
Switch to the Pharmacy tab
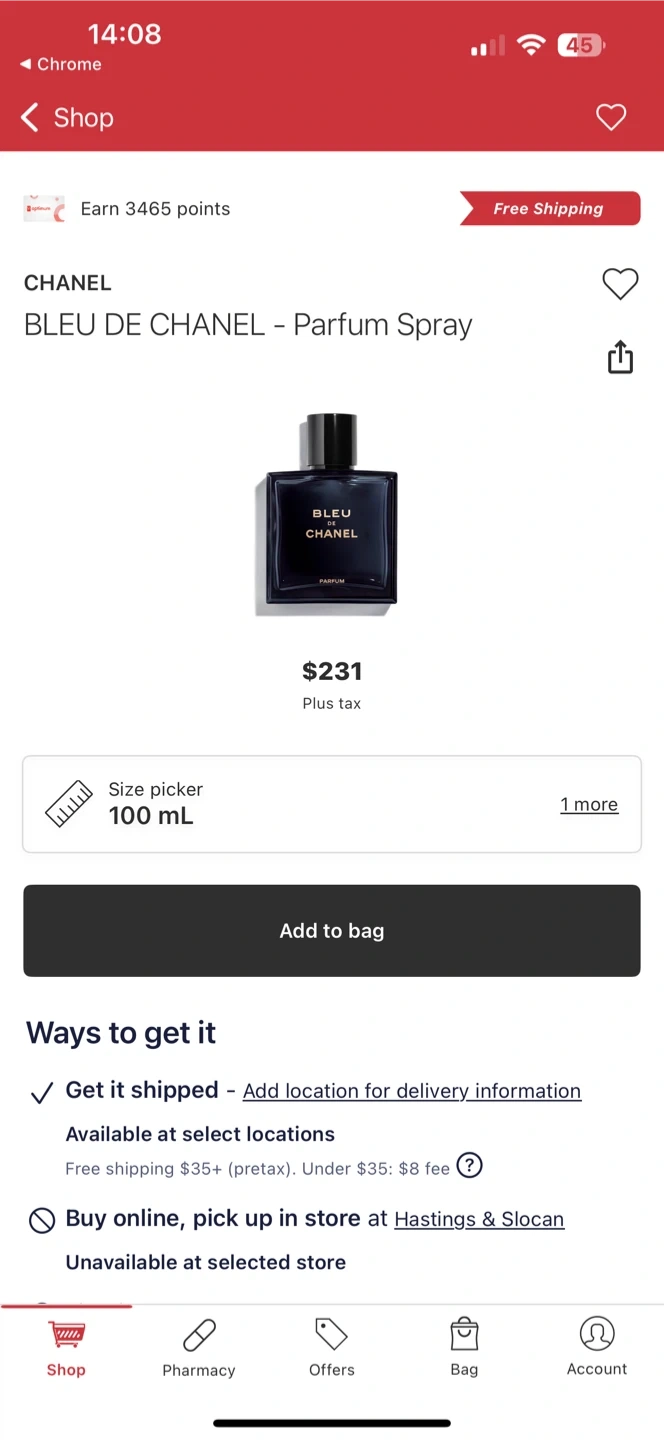199,1347
